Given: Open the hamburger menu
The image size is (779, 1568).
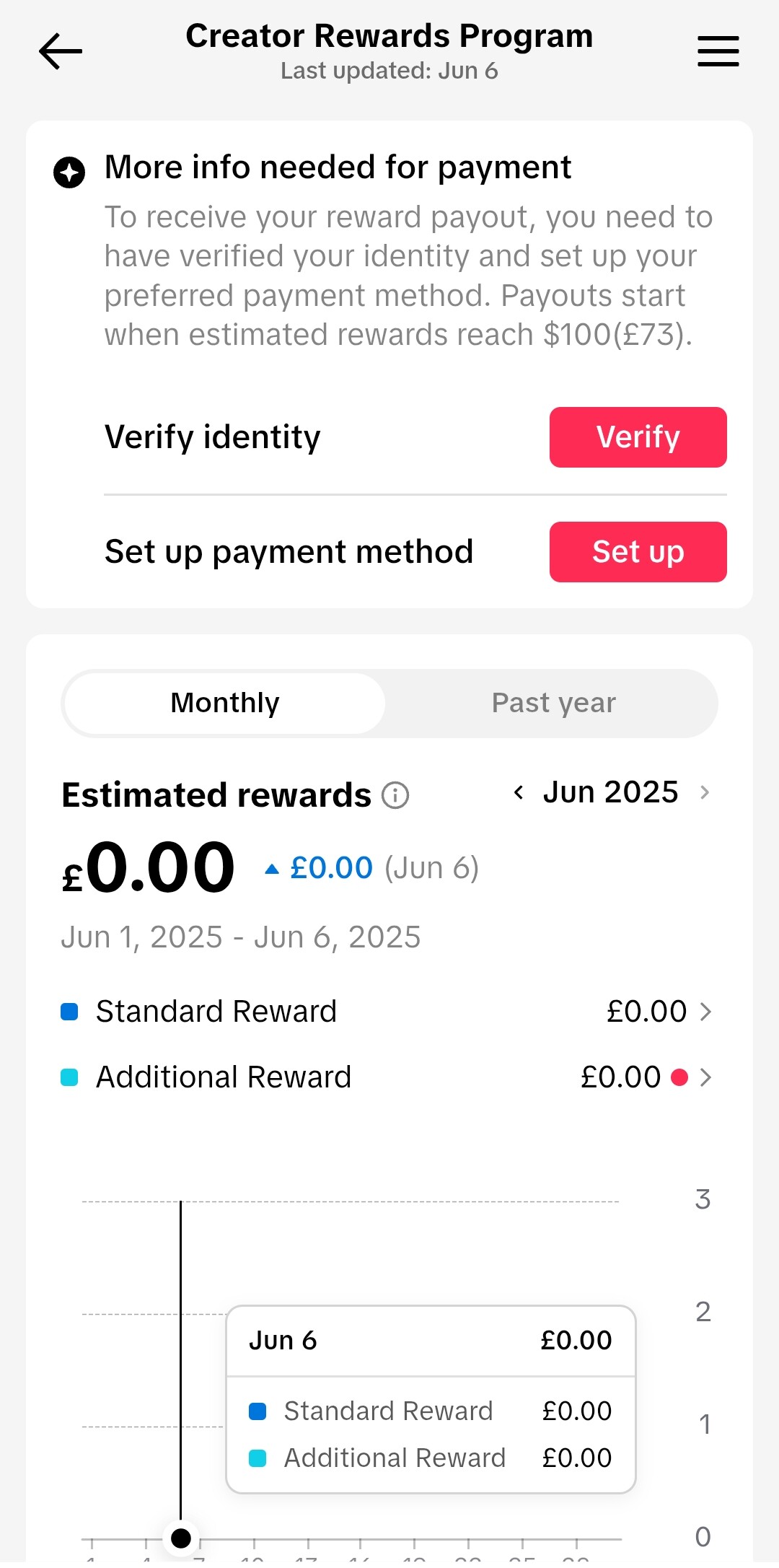Looking at the screenshot, I should [x=718, y=51].
